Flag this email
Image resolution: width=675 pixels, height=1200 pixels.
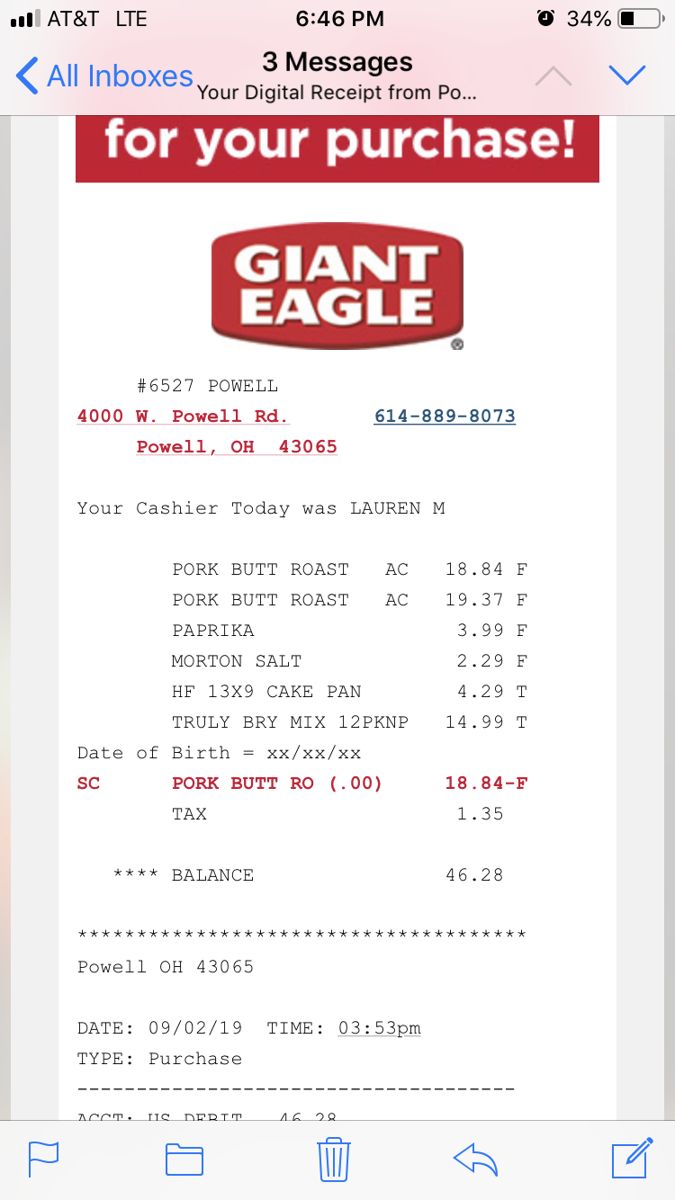click(x=43, y=1160)
